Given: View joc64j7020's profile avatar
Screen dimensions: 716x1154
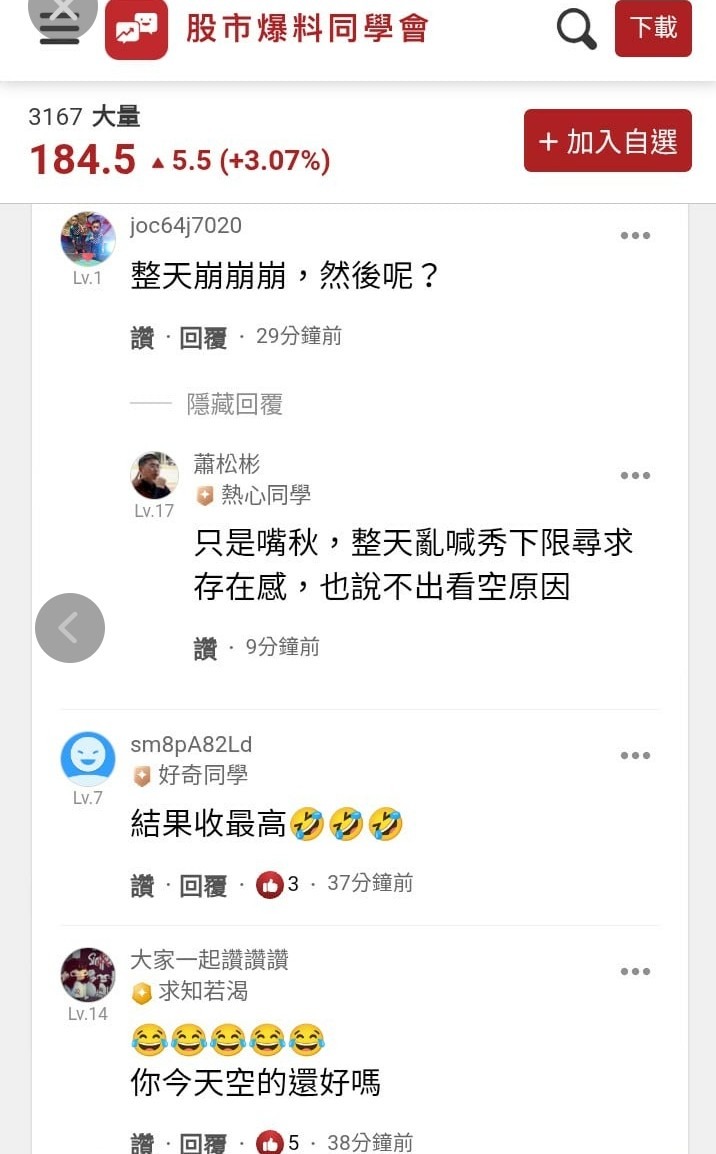Looking at the screenshot, I should tap(88, 238).
